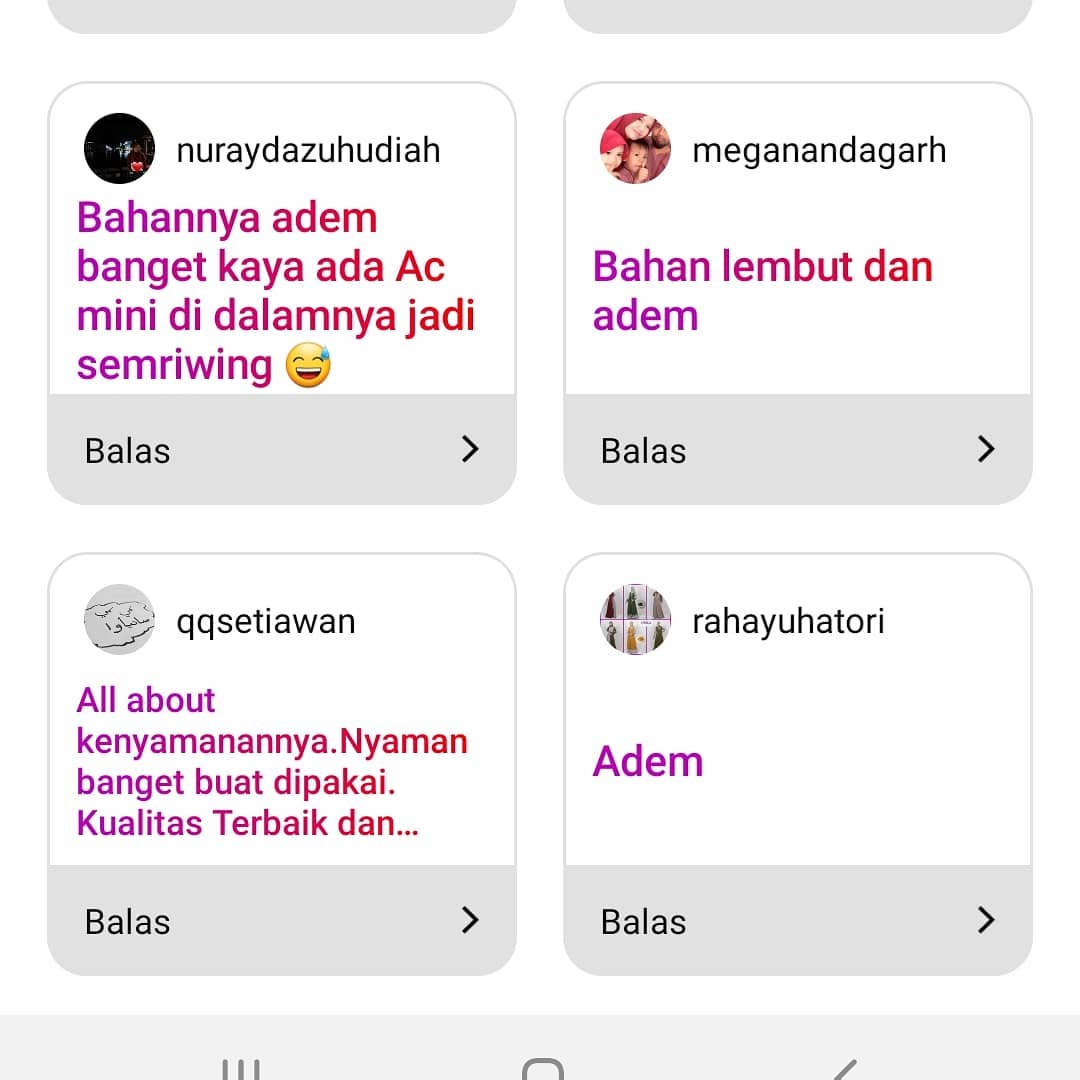
Task: Reply to rahayuhatori's "Adem" response
Action: point(798,921)
